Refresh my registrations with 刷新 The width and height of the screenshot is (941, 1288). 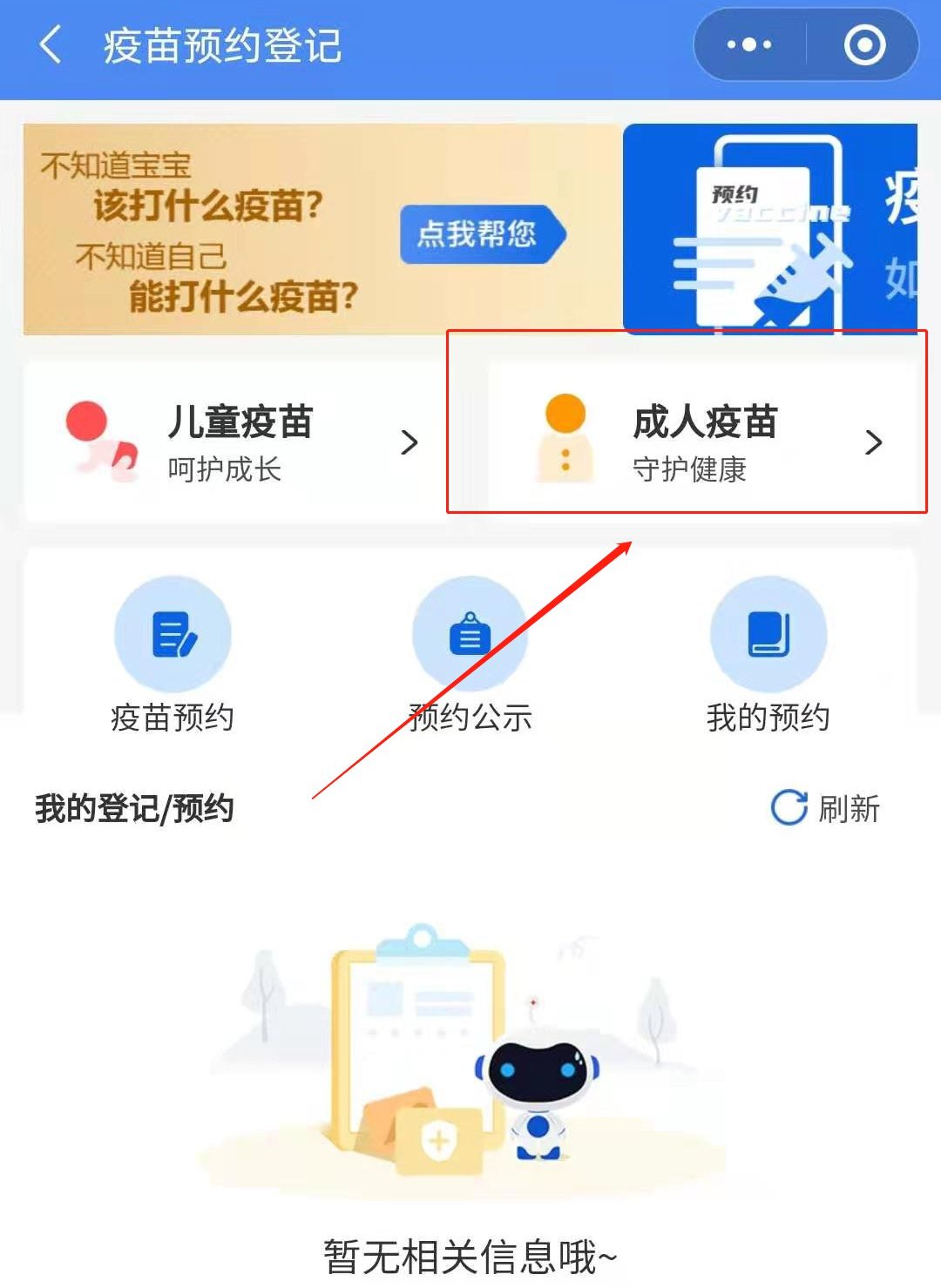825,808
